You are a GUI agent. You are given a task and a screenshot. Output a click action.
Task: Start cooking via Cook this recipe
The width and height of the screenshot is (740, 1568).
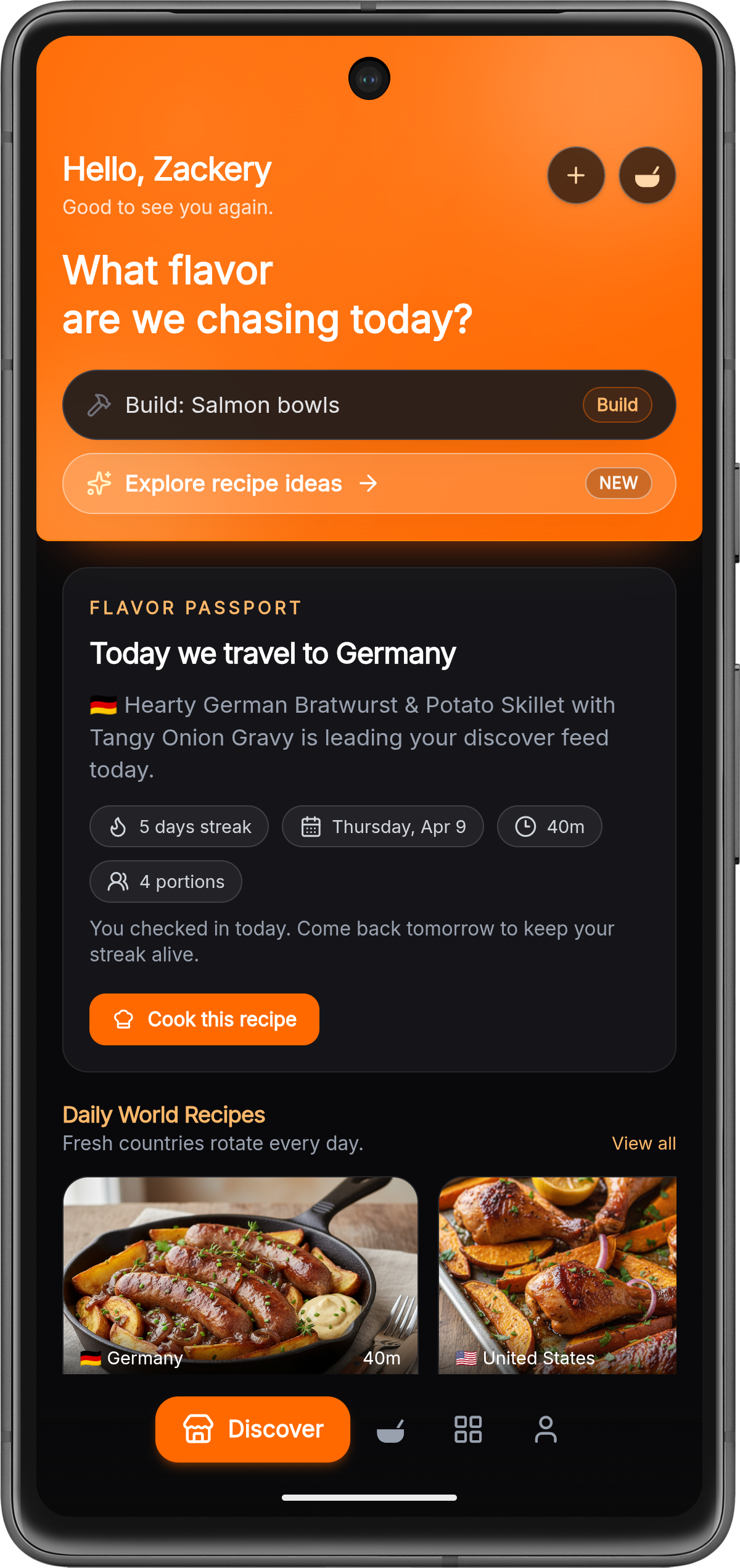coord(204,1019)
